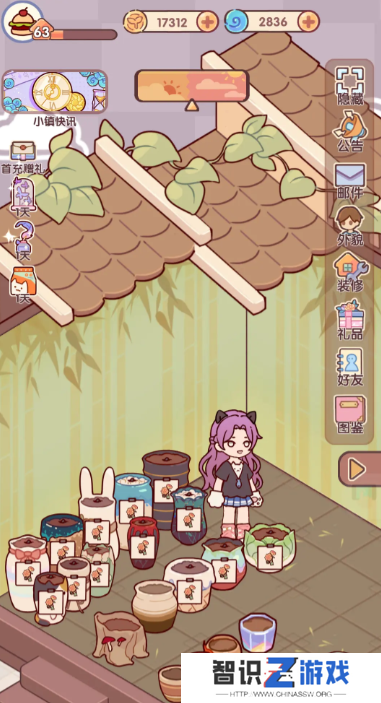381x703 pixels.
Task: Tap the purple-haired character
Action: [232, 475]
